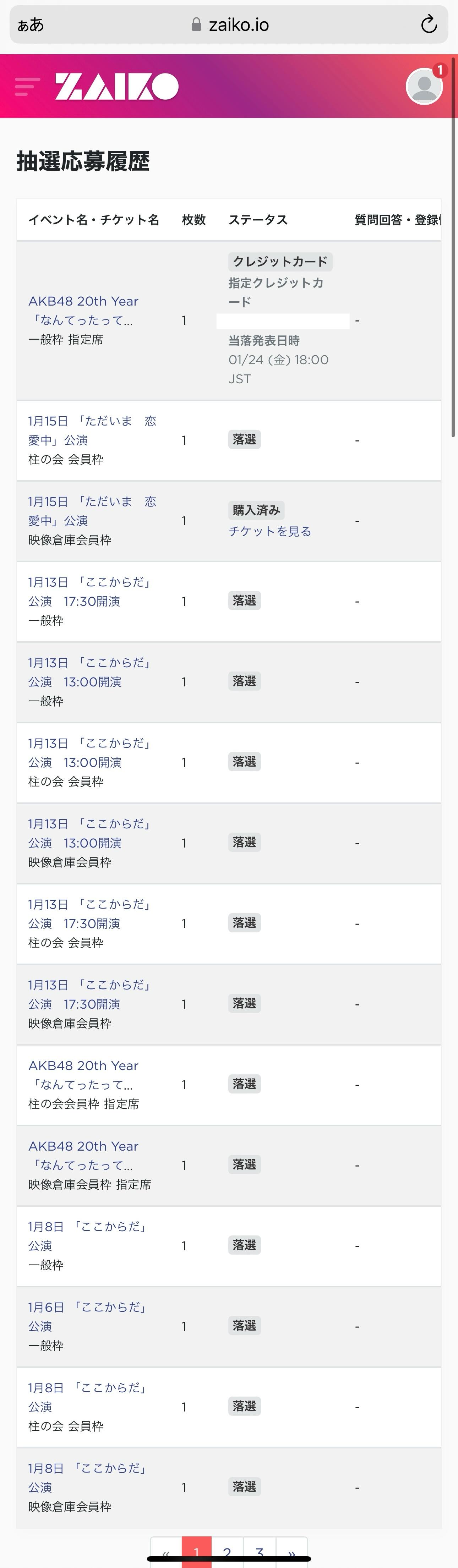Viewport: 458px width, 1568px height.
Task: Open the AKB48 20th Year 柱の会会員枠 指定席 event
Action: 83,1075
